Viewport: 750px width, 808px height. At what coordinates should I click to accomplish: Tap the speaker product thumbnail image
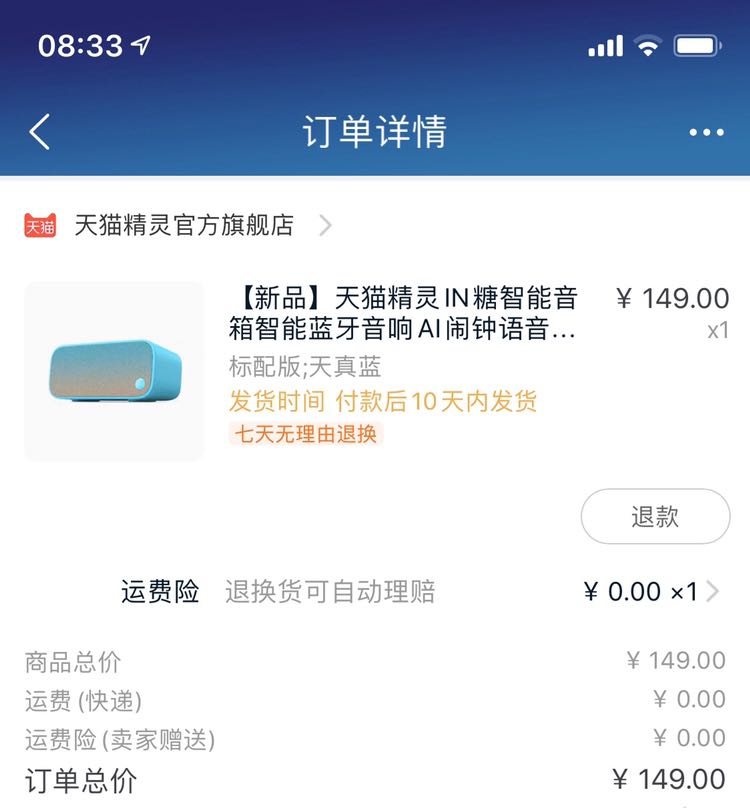[x=113, y=369]
